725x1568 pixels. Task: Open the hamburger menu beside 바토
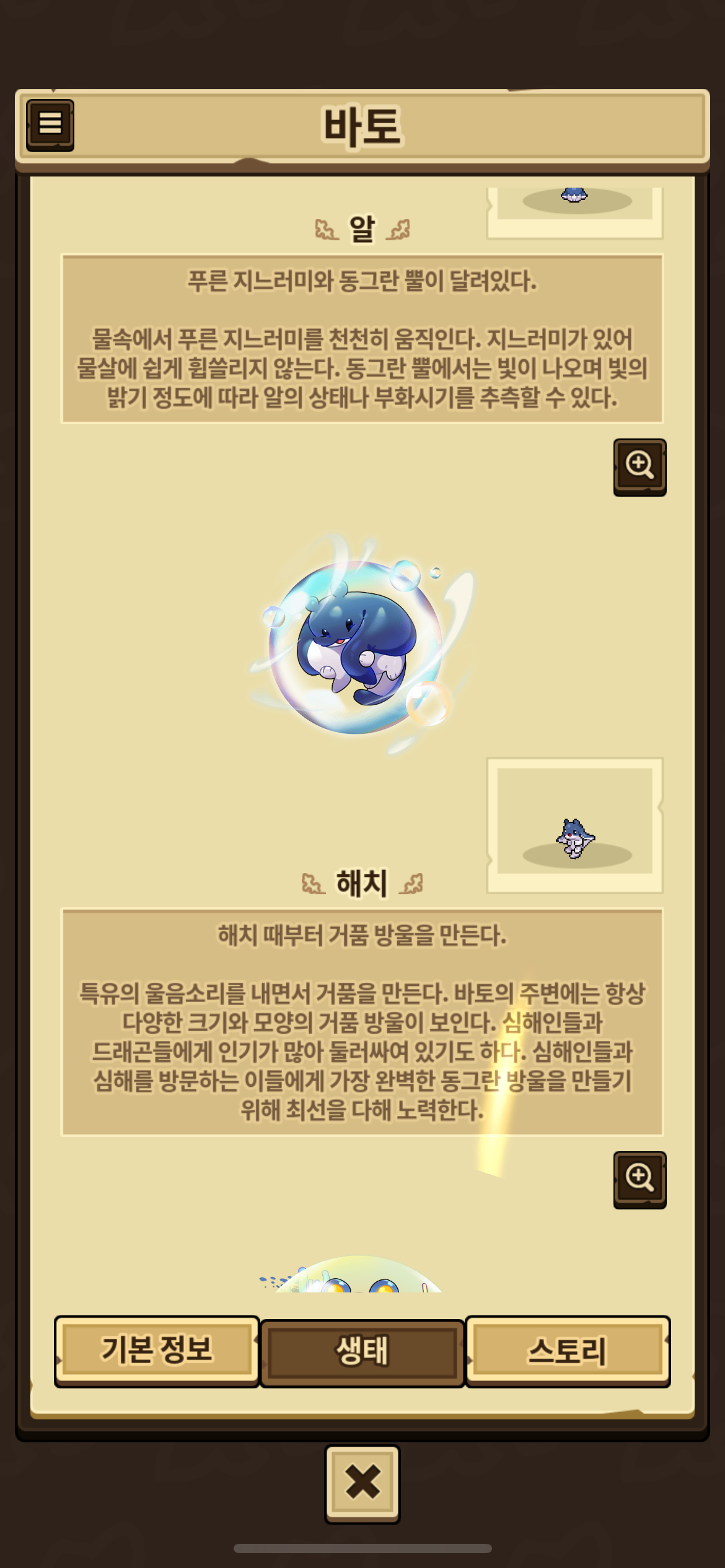pos(50,125)
